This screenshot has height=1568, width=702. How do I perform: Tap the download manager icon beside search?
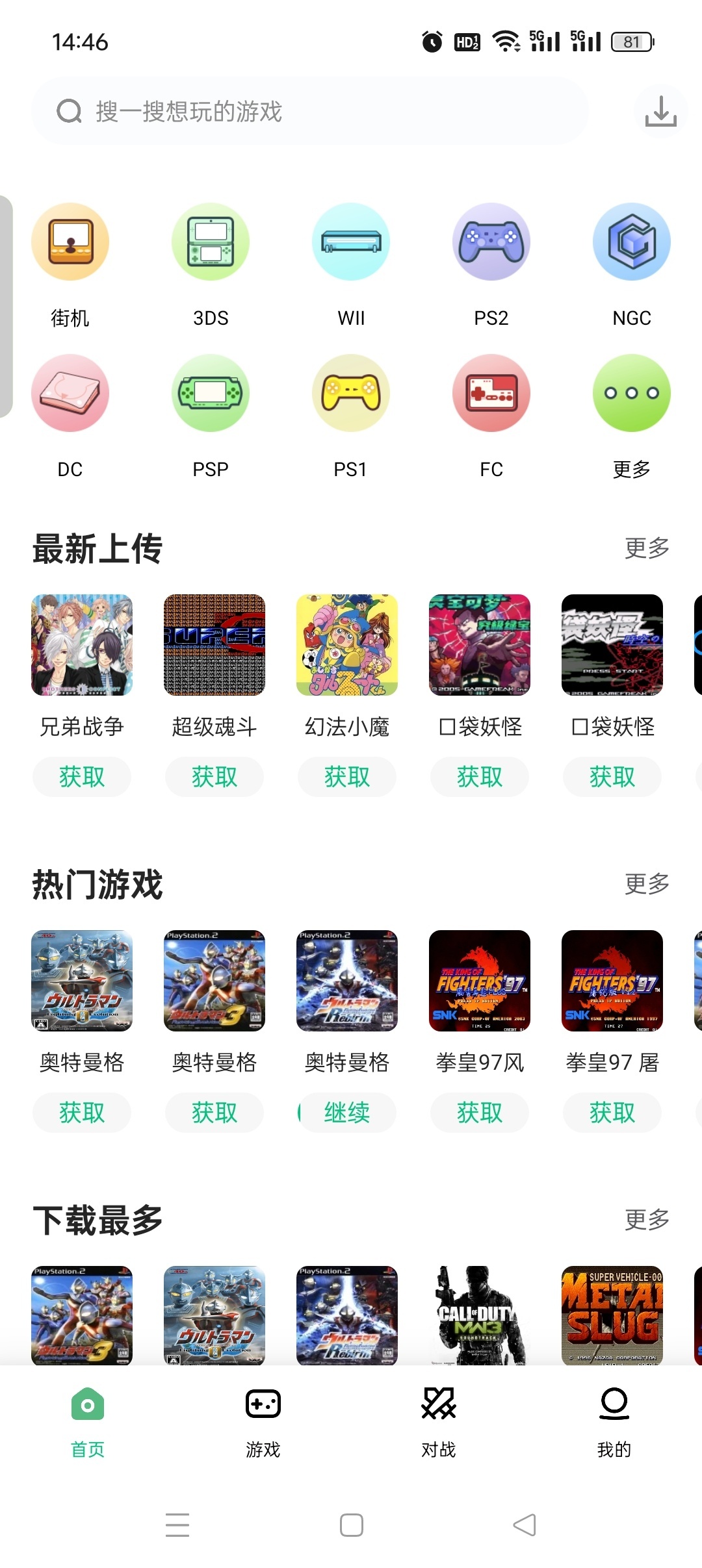point(660,112)
